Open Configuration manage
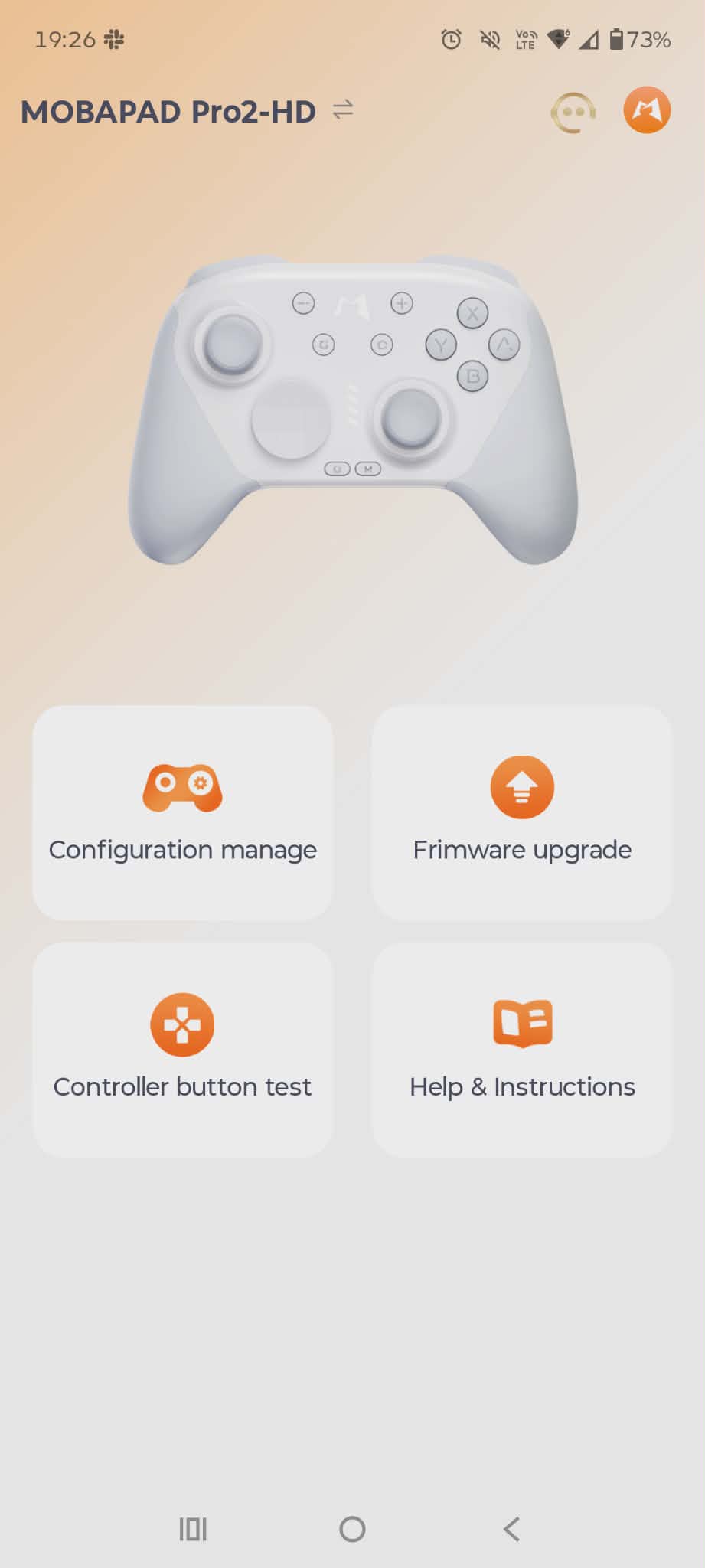 point(182,813)
